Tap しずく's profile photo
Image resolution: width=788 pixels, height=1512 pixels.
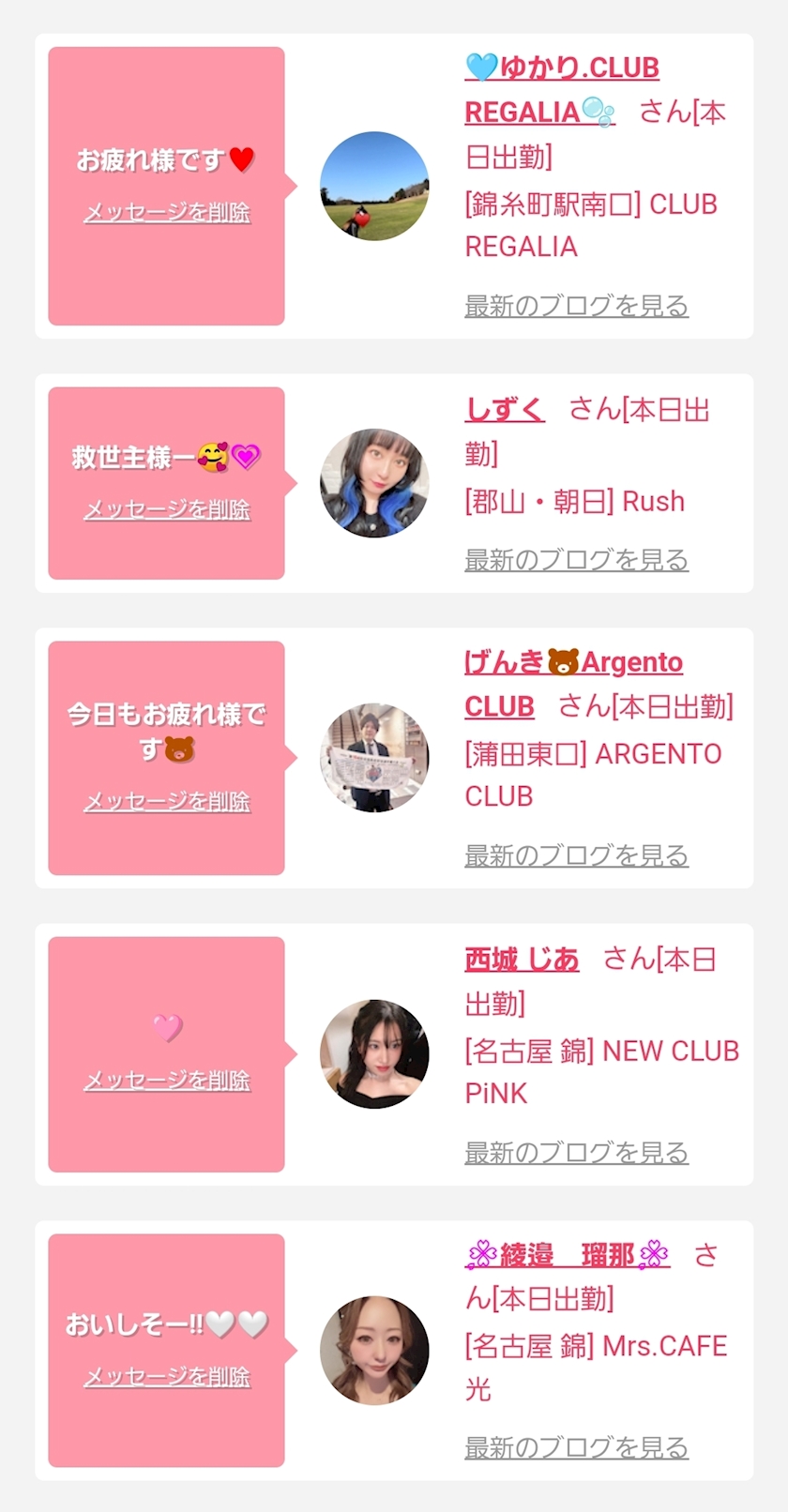374,483
